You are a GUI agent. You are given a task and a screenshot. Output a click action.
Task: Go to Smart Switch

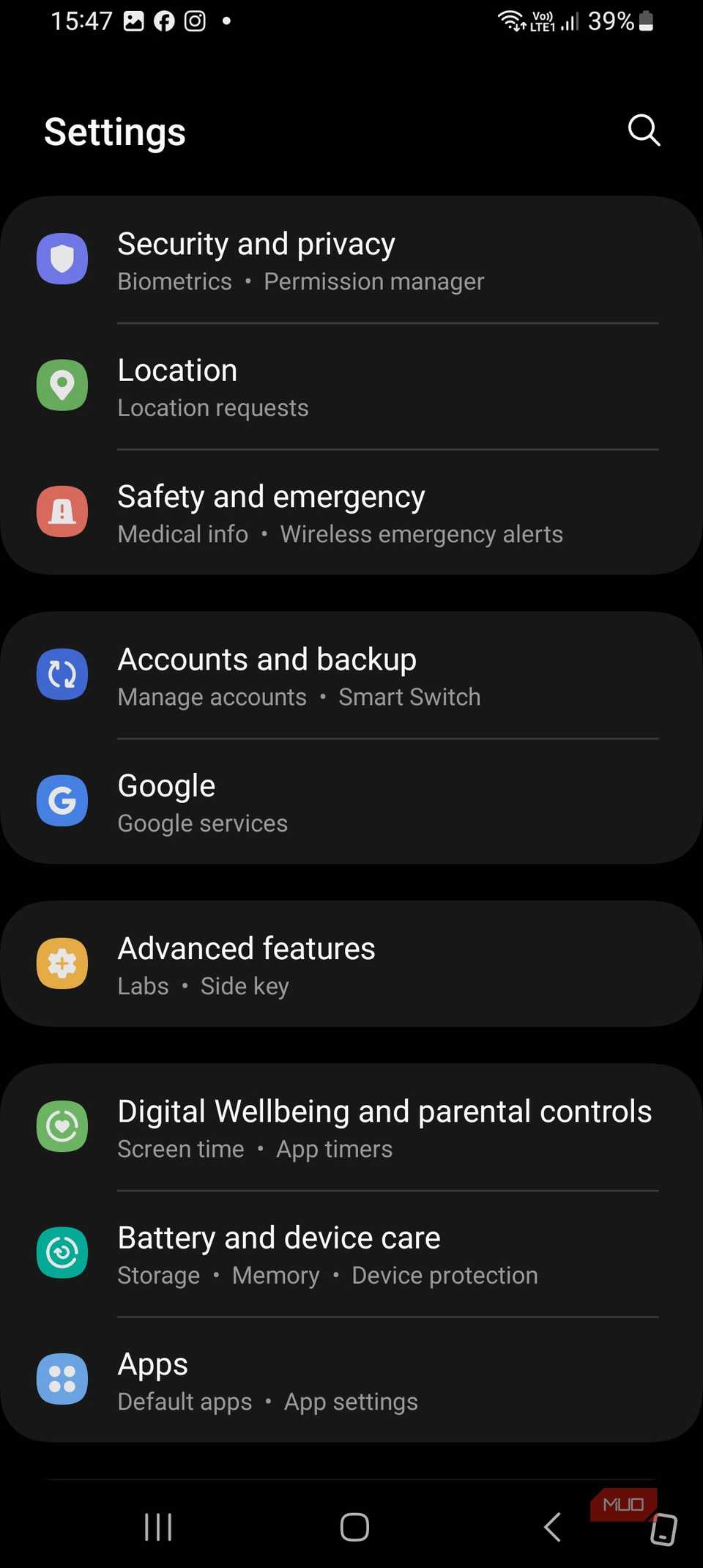pyautogui.click(x=409, y=696)
